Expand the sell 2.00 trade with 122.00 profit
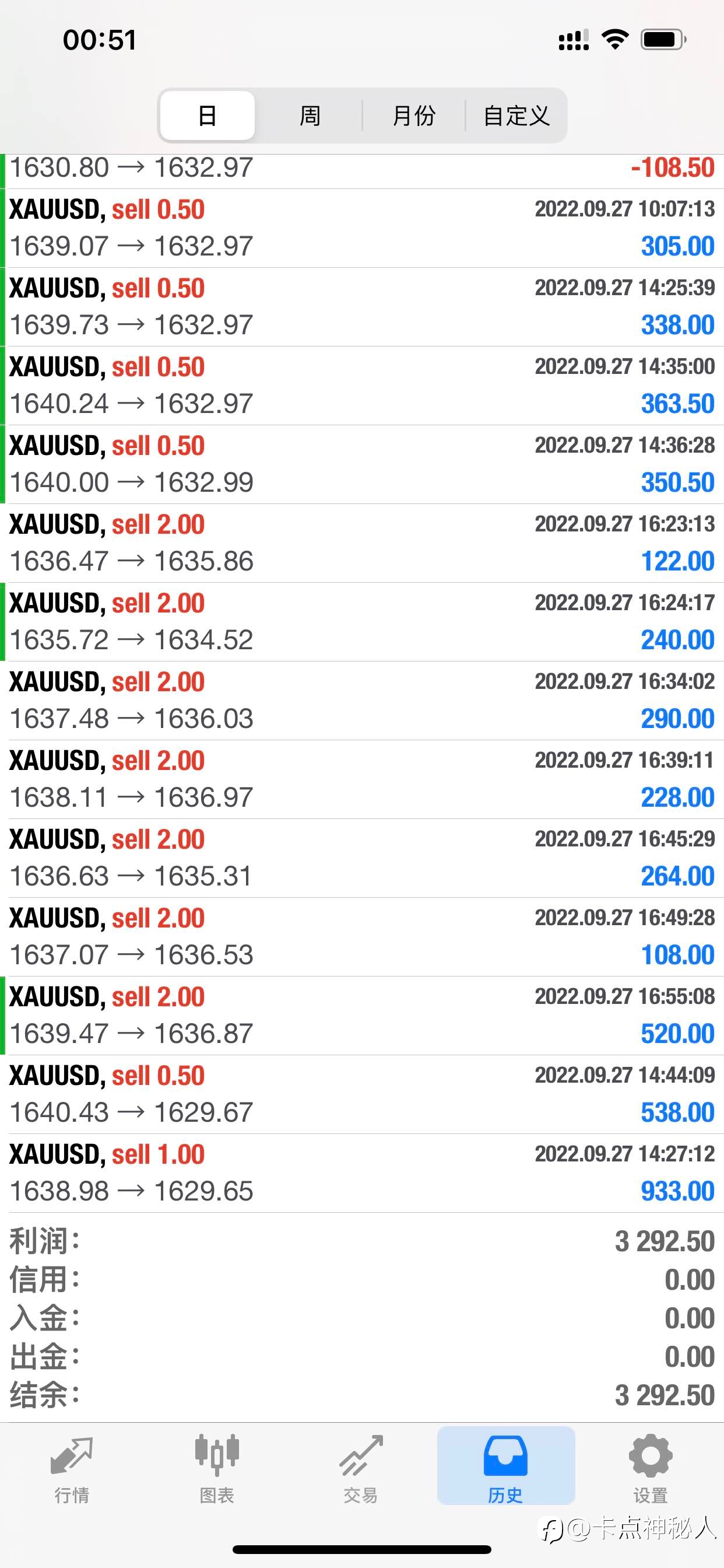This screenshot has width=724, height=1568. tap(362, 543)
